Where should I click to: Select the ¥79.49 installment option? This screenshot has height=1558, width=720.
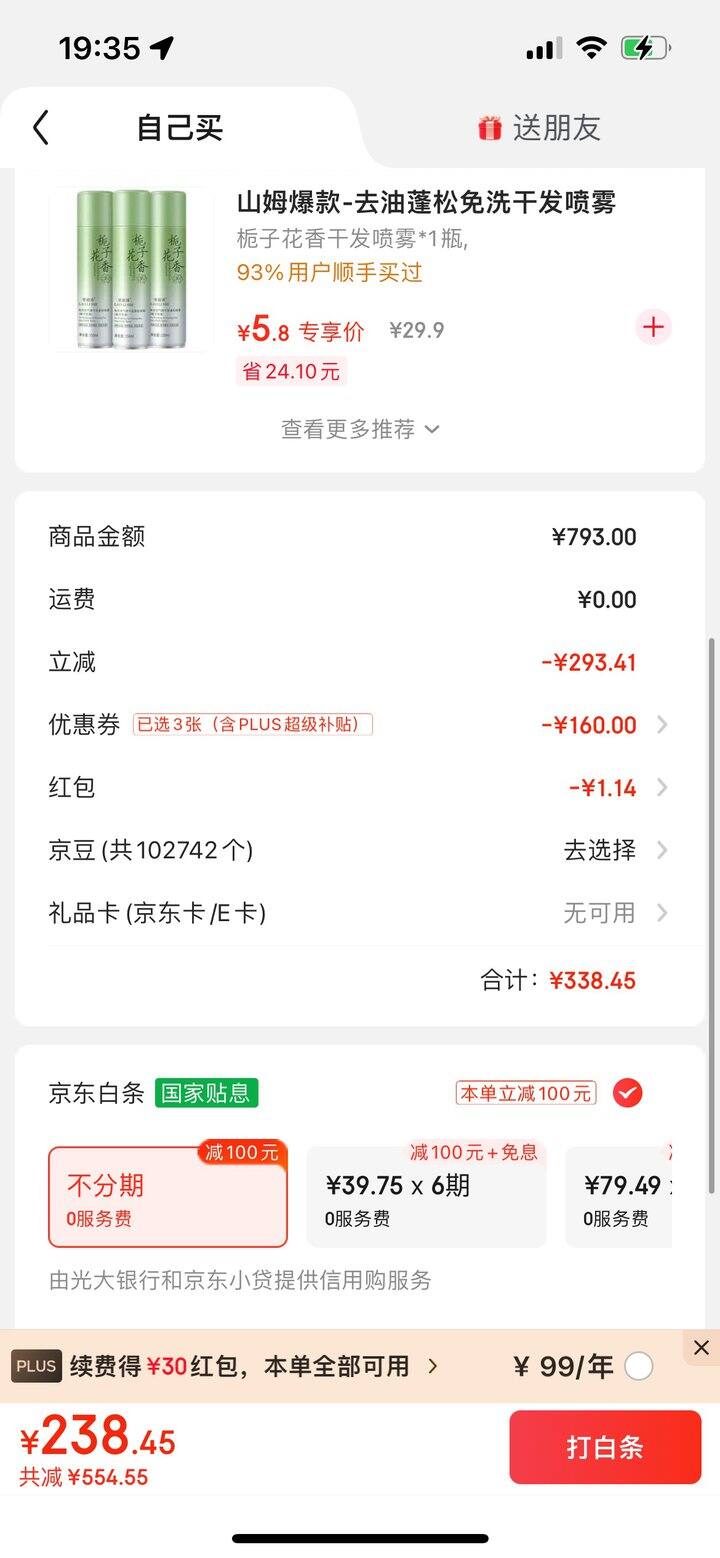click(620, 1197)
